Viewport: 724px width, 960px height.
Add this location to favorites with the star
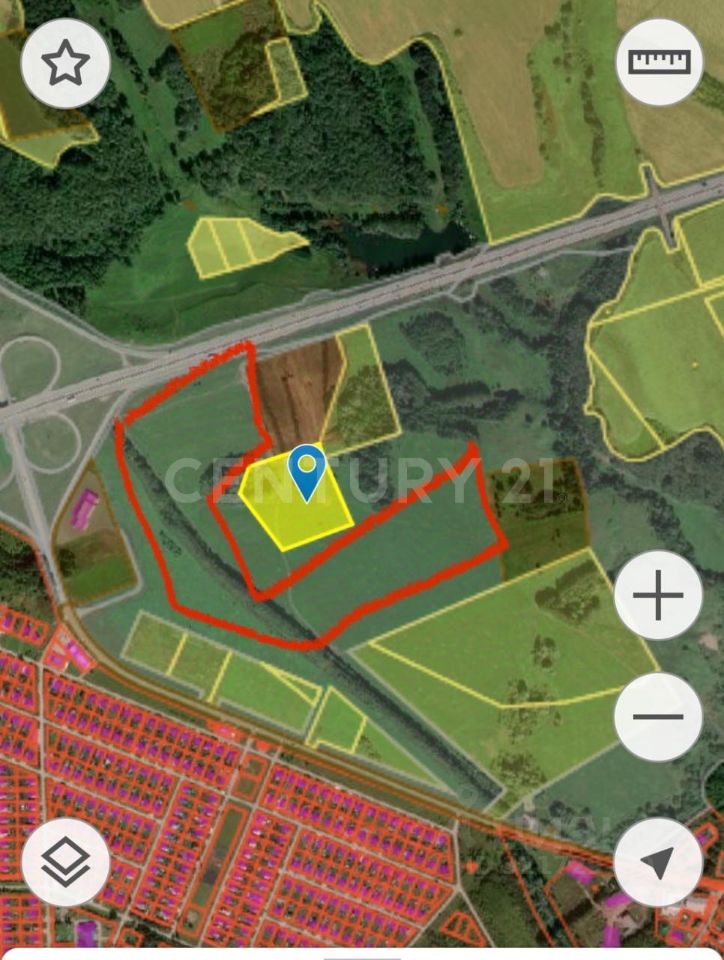click(x=65, y=63)
